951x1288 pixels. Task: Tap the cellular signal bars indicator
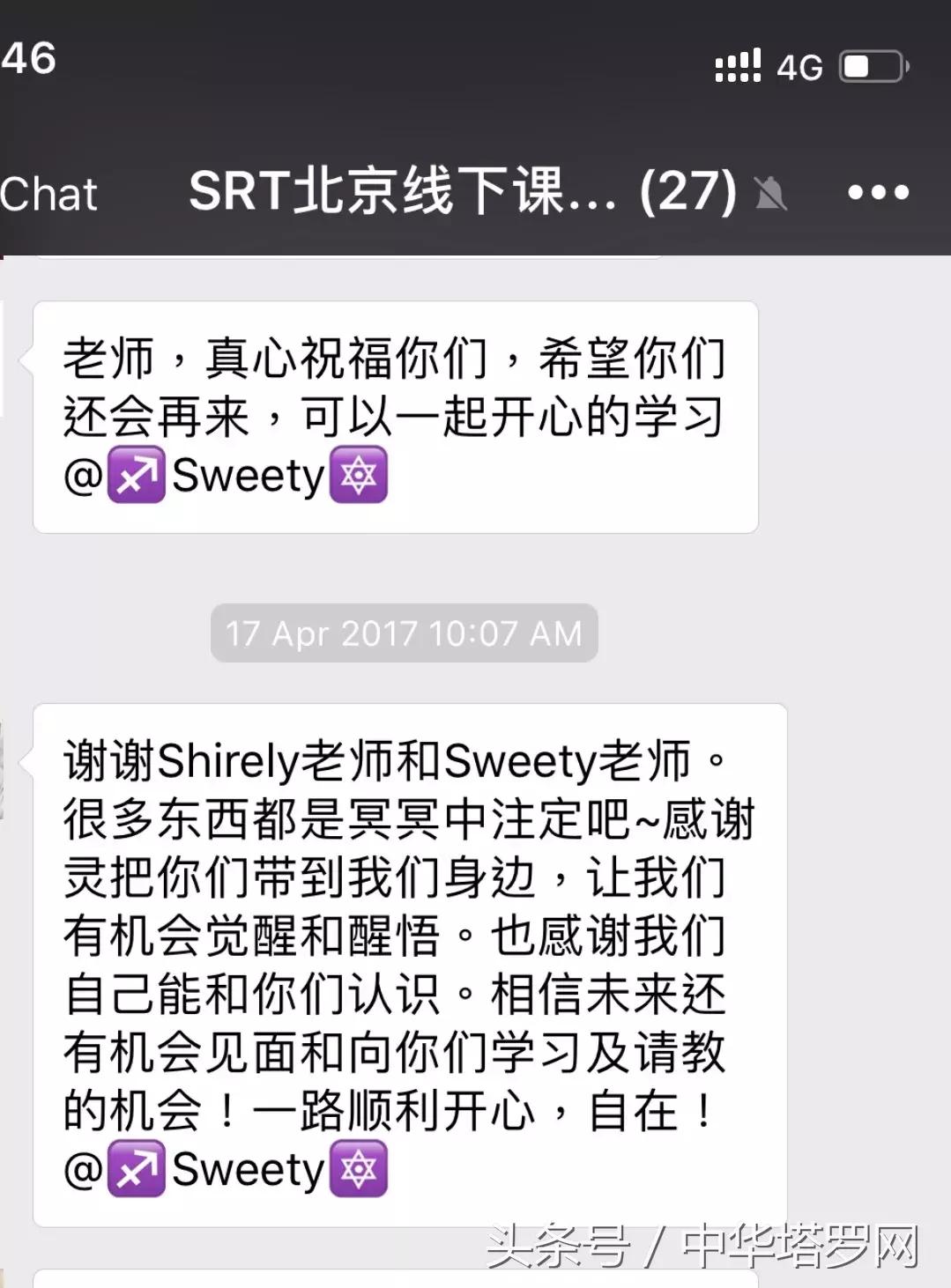click(x=739, y=64)
